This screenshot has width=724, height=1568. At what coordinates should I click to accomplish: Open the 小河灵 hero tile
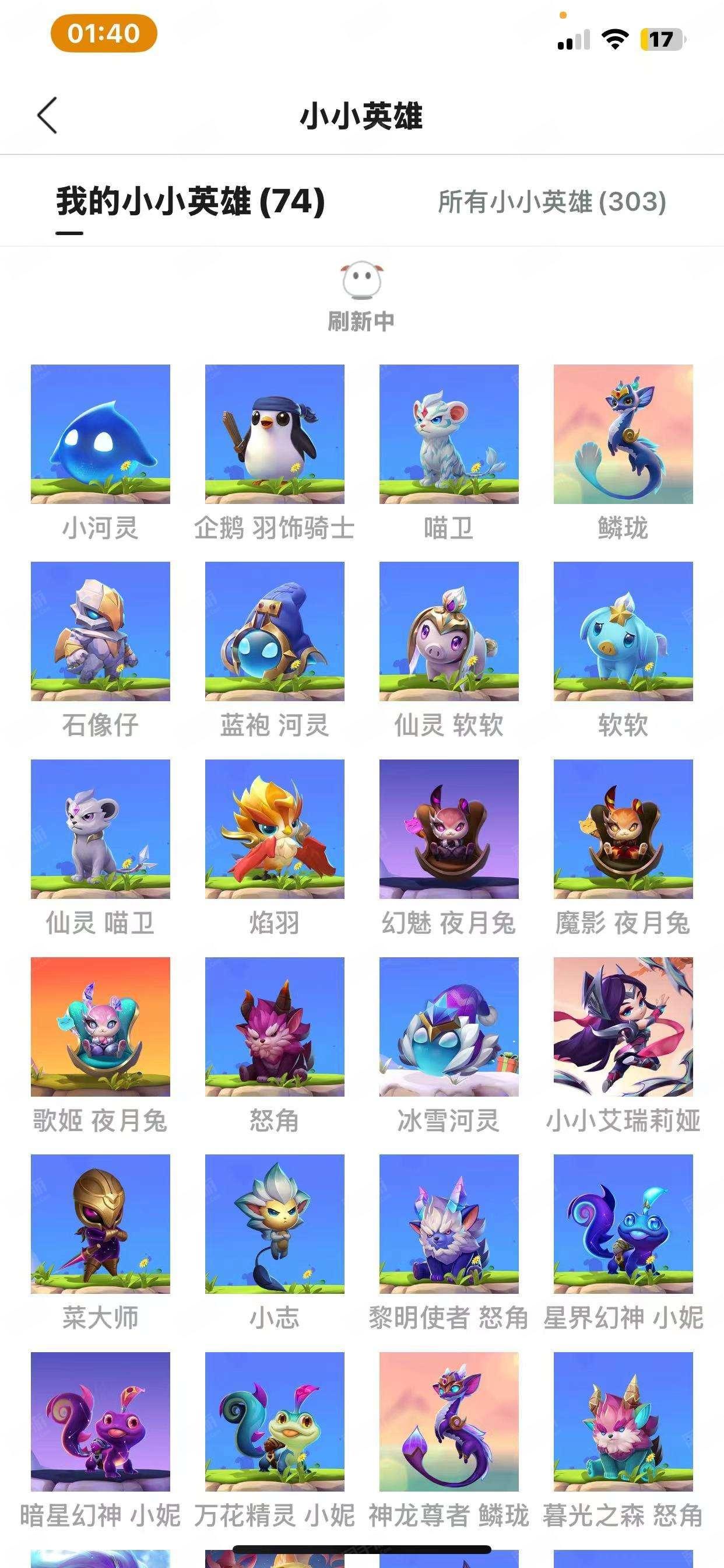coord(100,434)
